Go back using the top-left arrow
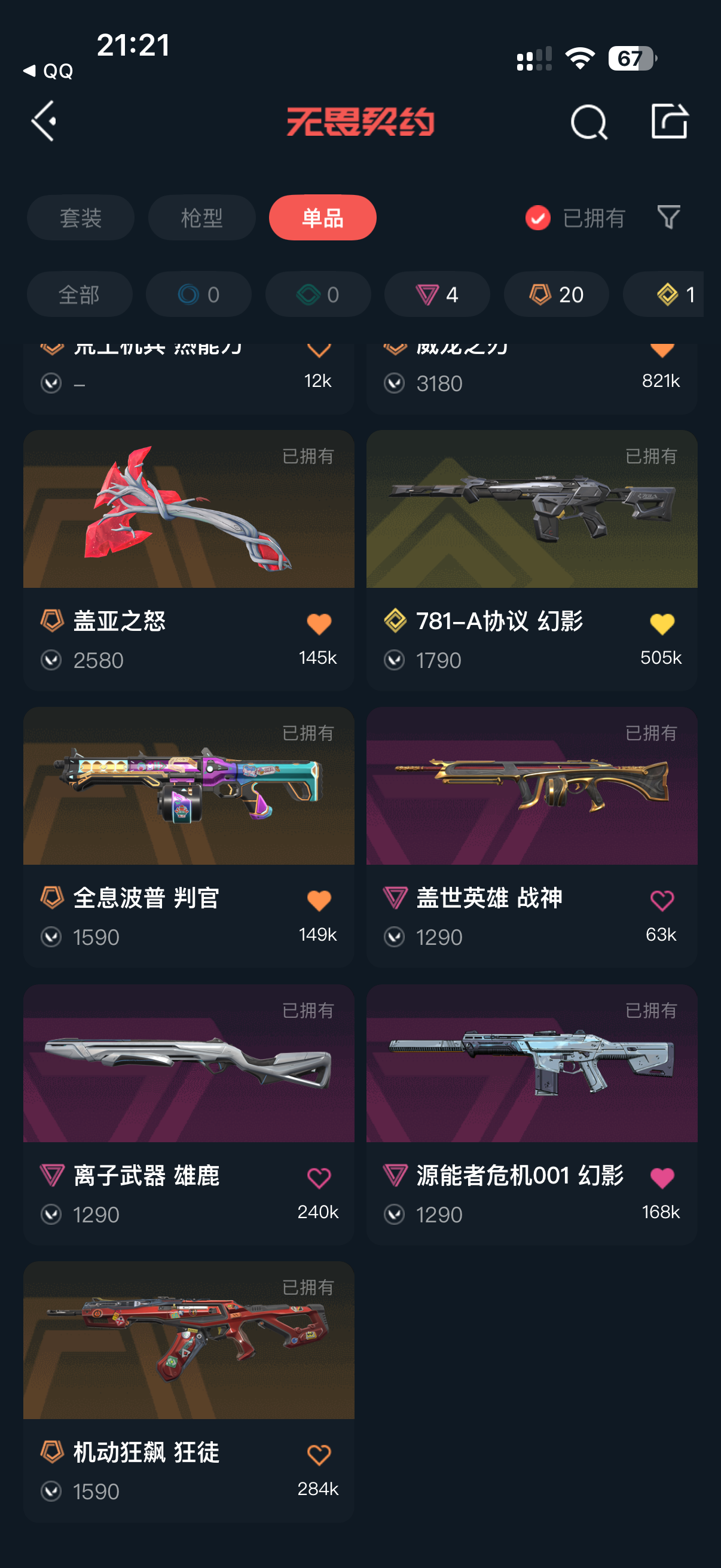This screenshot has width=721, height=1568. [44, 121]
